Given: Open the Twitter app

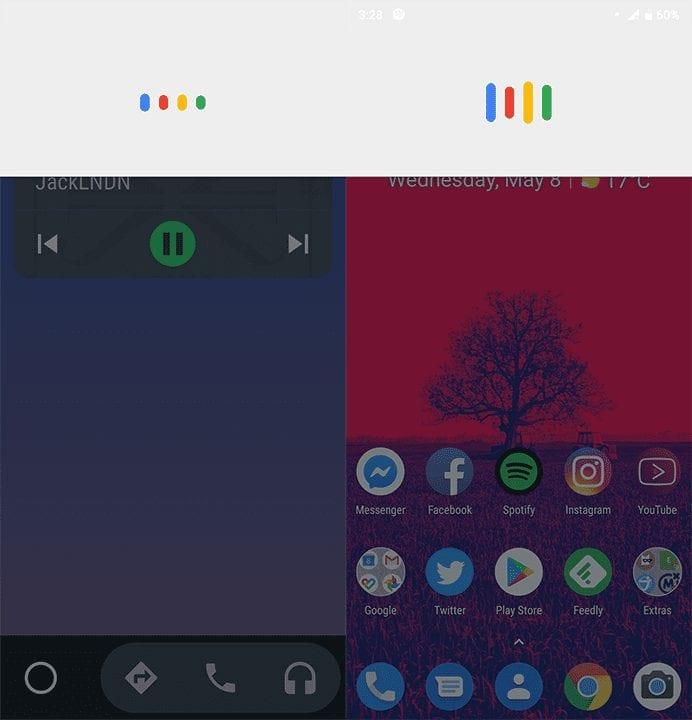Looking at the screenshot, I should click(449, 572).
